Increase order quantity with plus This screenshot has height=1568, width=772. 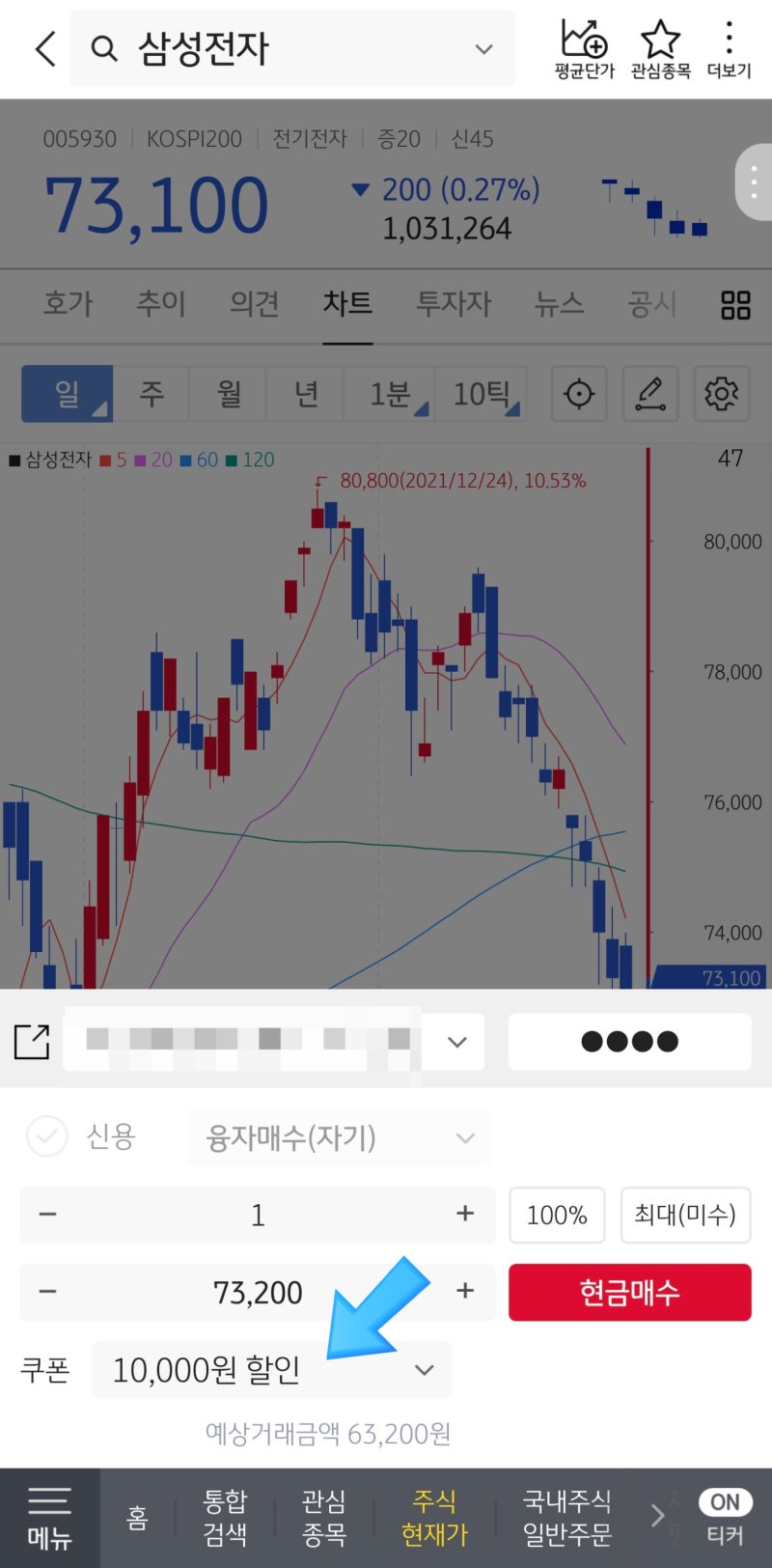[x=465, y=1214]
